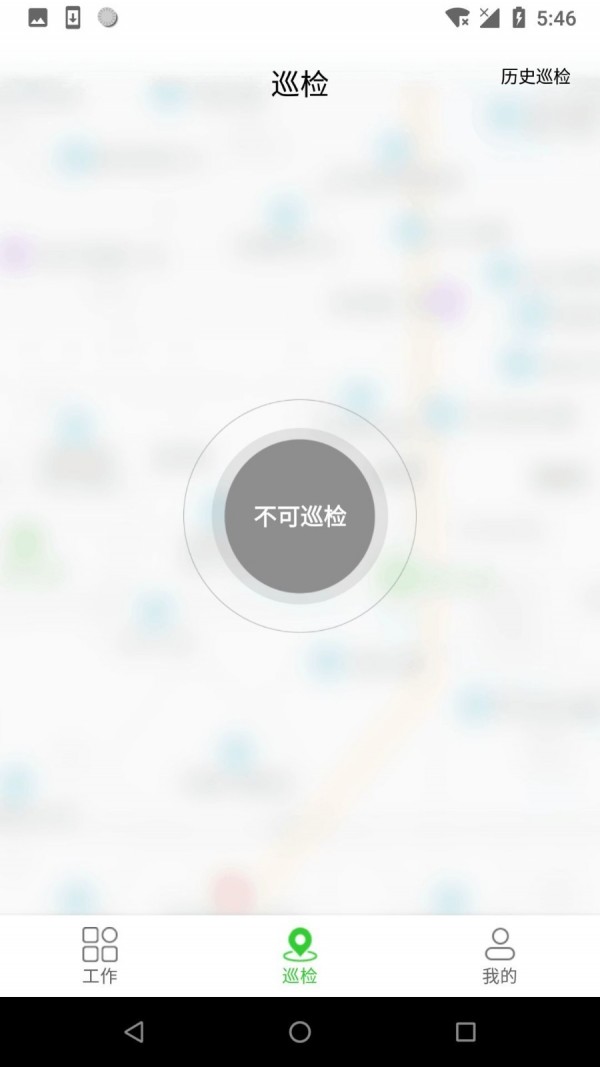Image resolution: width=600 pixels, height=1067 pixels.
Task: Open the 我的 profile tab
Action: click(x=500, y=955)
